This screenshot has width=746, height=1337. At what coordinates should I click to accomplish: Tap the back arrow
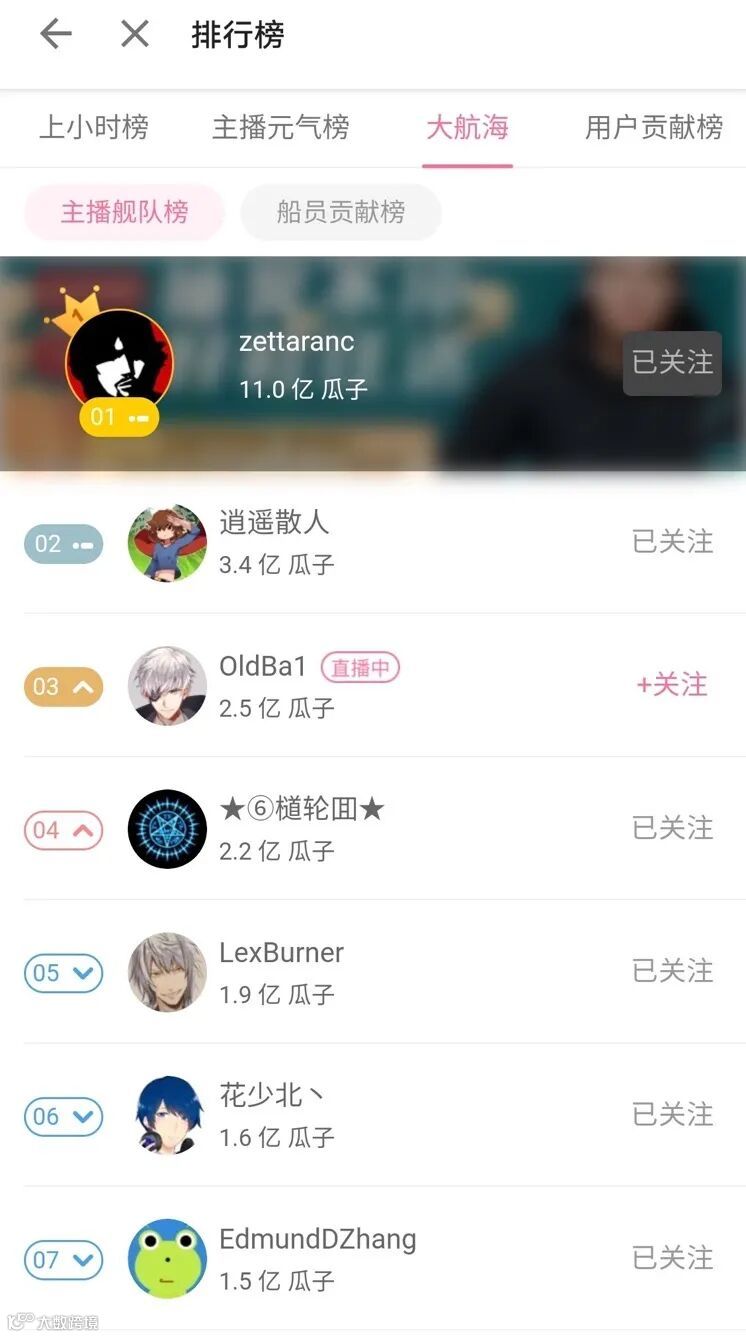56,34
